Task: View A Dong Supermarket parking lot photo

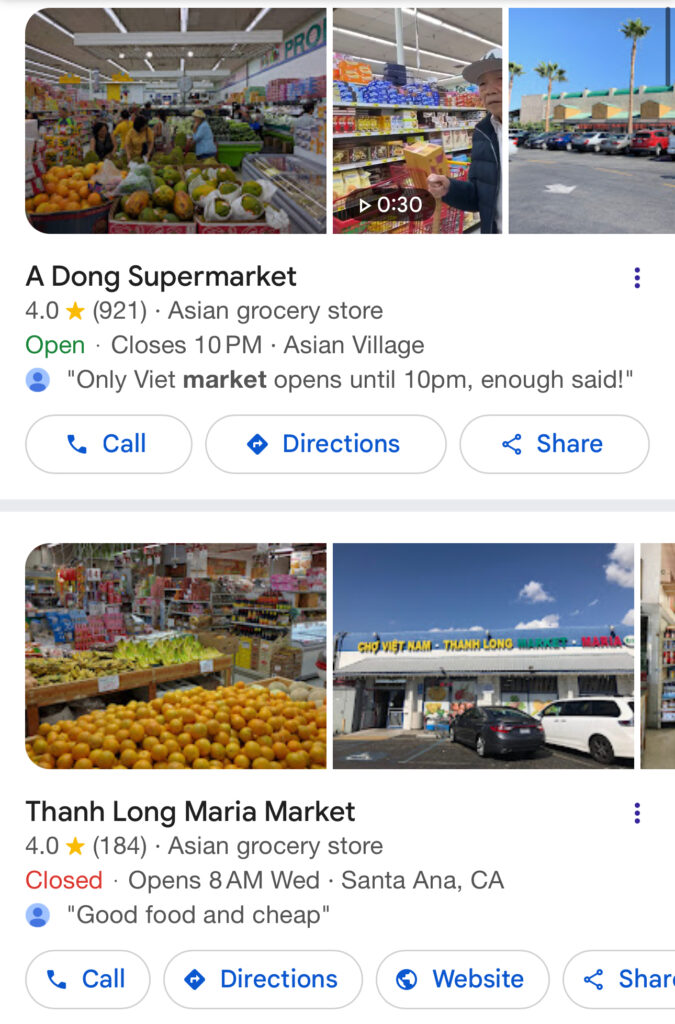Action: tap(591, 121)
